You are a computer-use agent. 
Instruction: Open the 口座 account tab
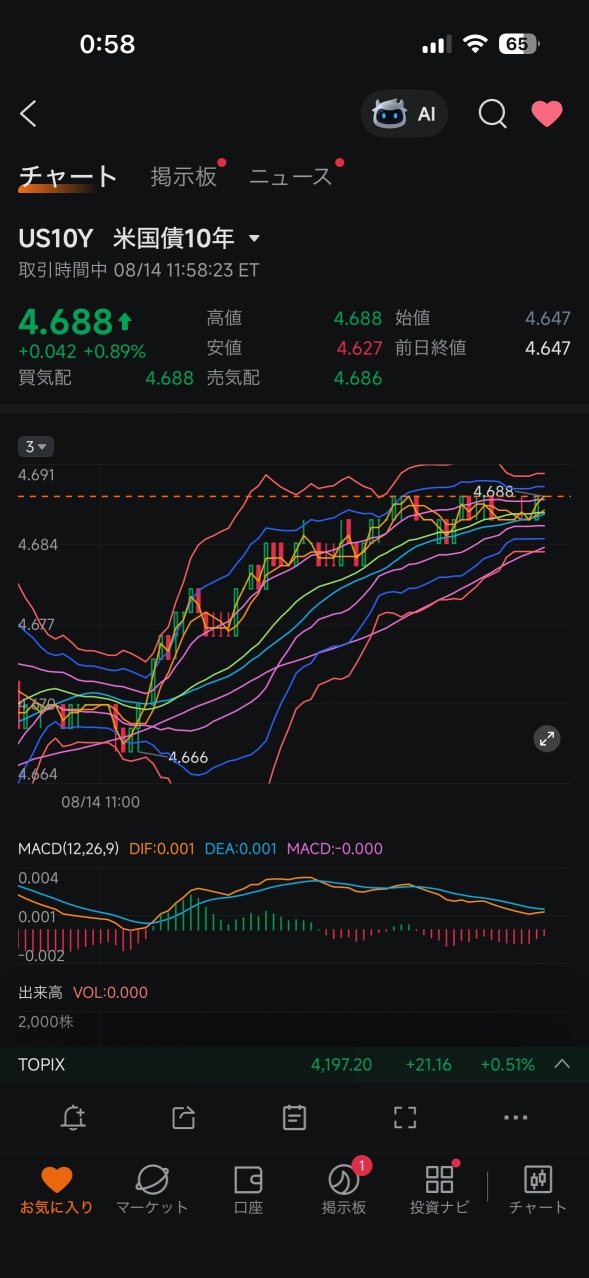[248, 1190]
